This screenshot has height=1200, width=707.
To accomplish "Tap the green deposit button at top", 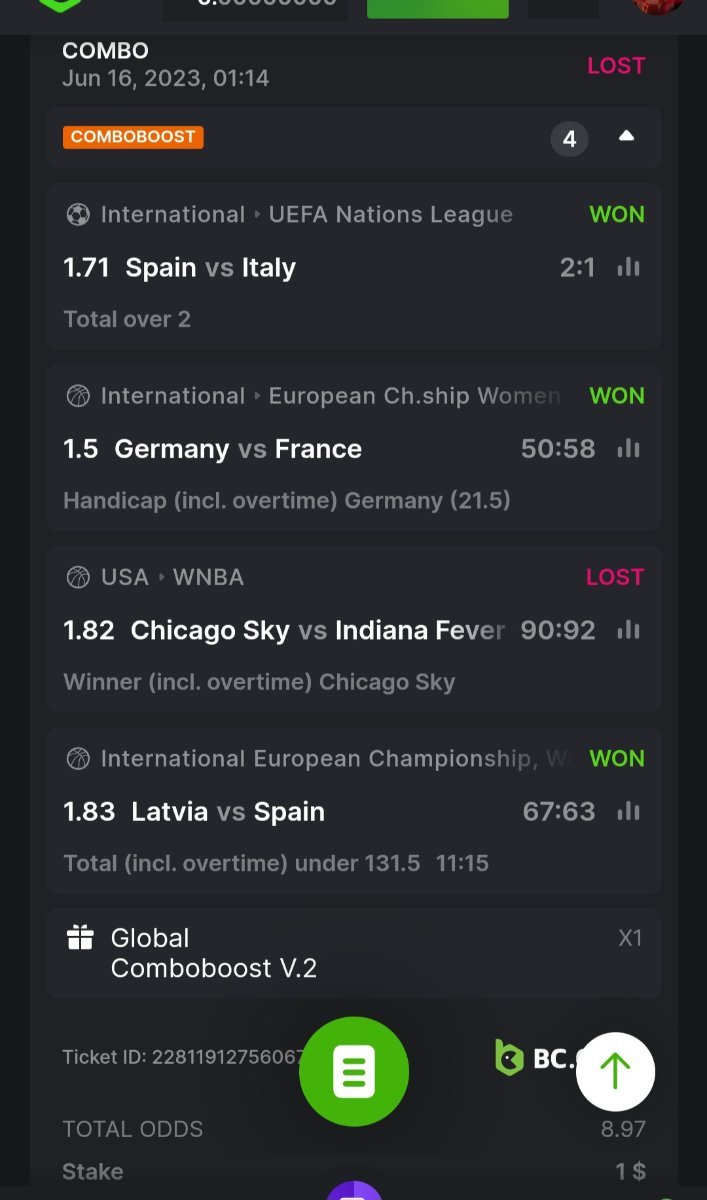I will tap(437, 8).
